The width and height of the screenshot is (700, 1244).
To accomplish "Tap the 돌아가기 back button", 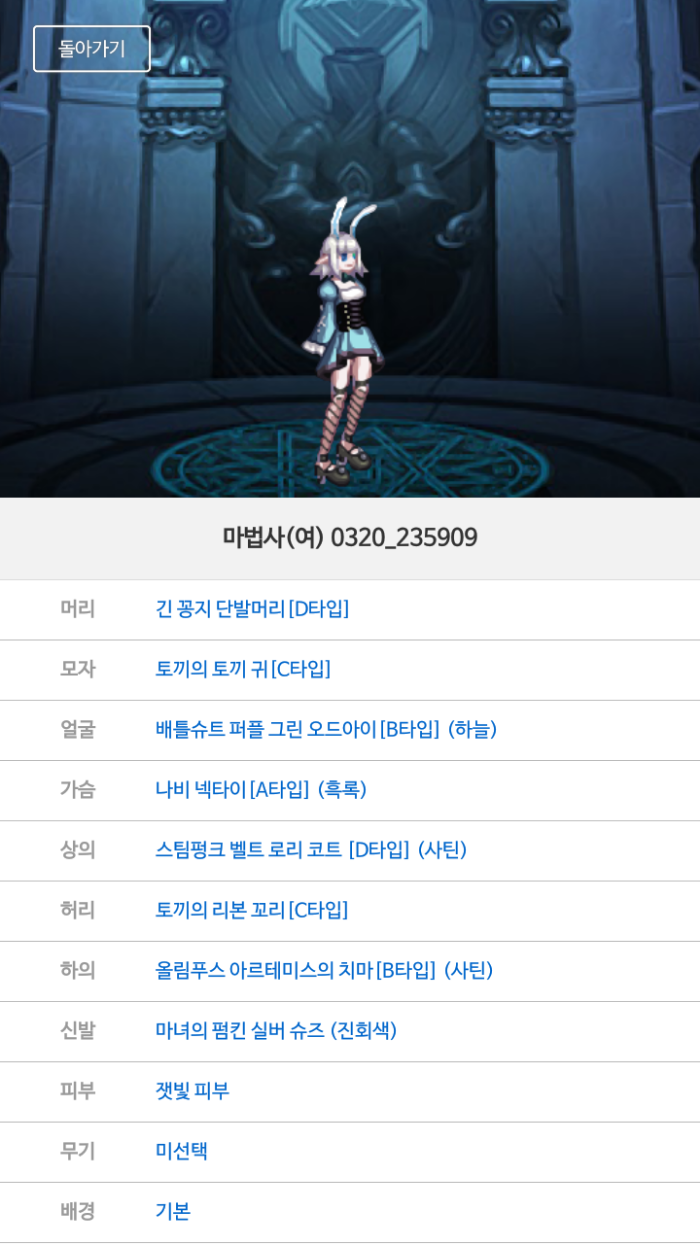I will click(92, 49).
